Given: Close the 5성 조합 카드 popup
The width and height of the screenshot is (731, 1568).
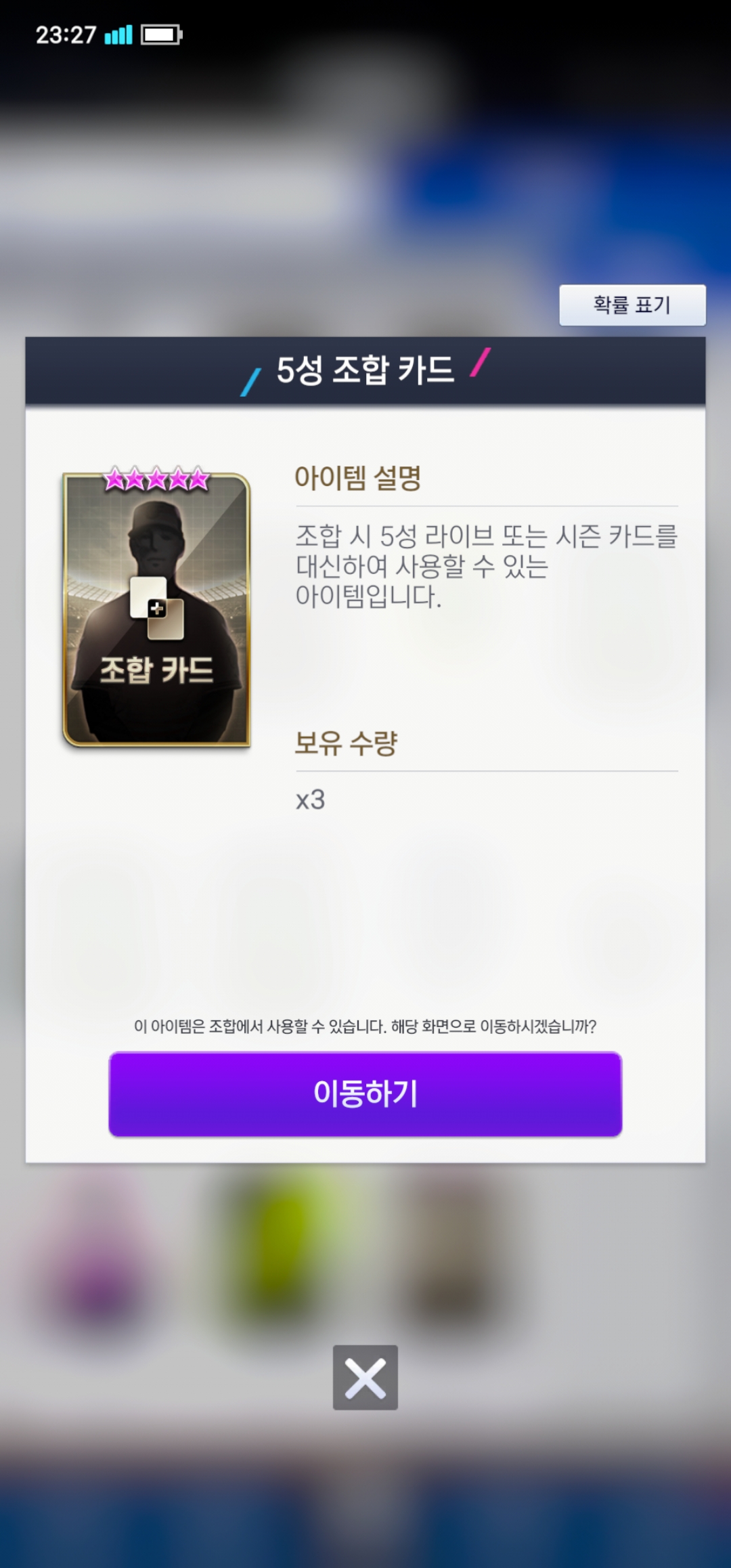Looking at the screenshot, I should [x=365, y=1378].
